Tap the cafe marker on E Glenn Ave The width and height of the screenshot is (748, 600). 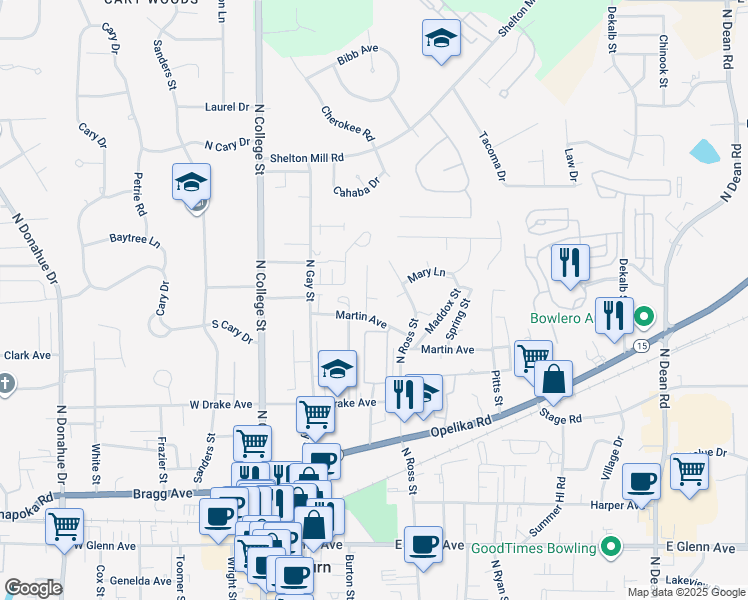(423, 544)
